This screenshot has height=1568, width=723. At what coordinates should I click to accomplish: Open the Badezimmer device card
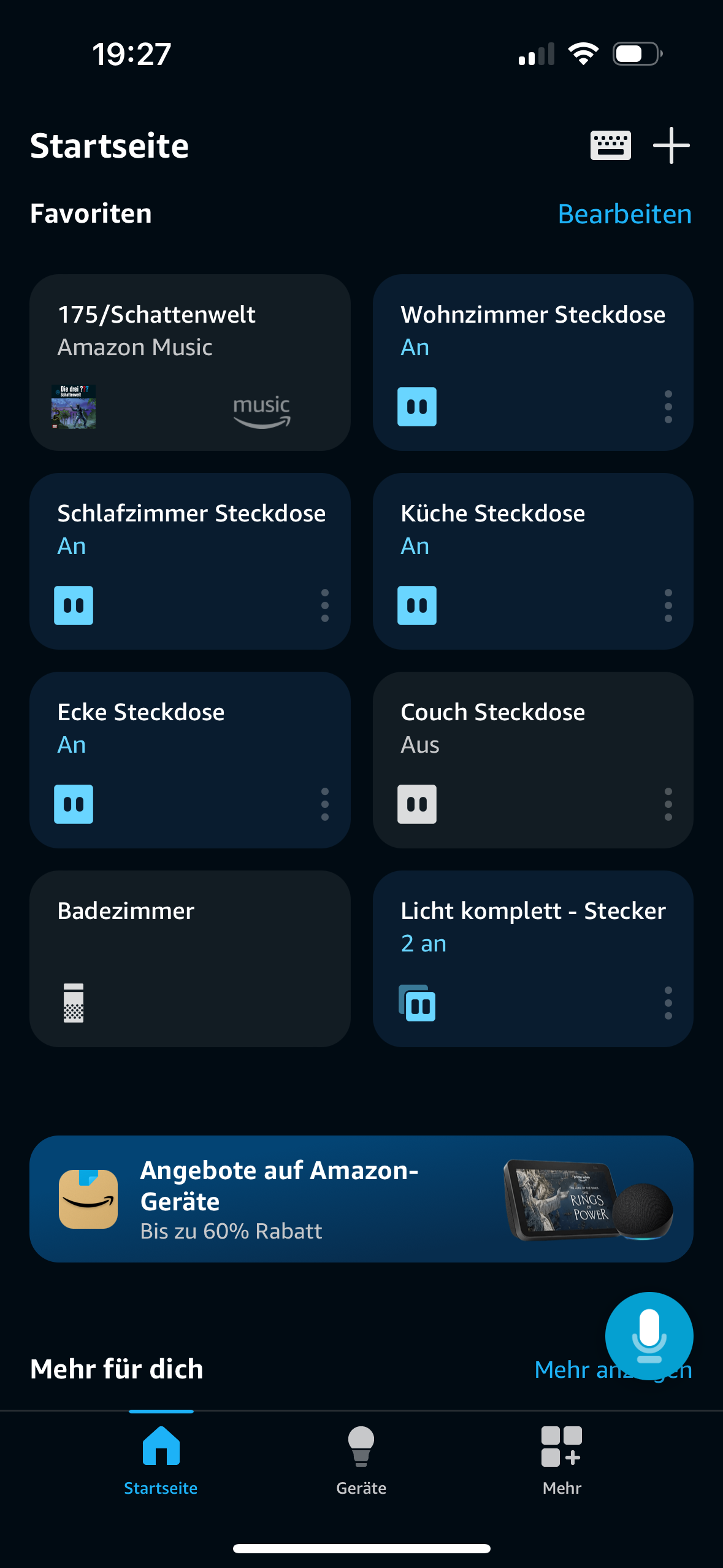[x=189, y=958]
